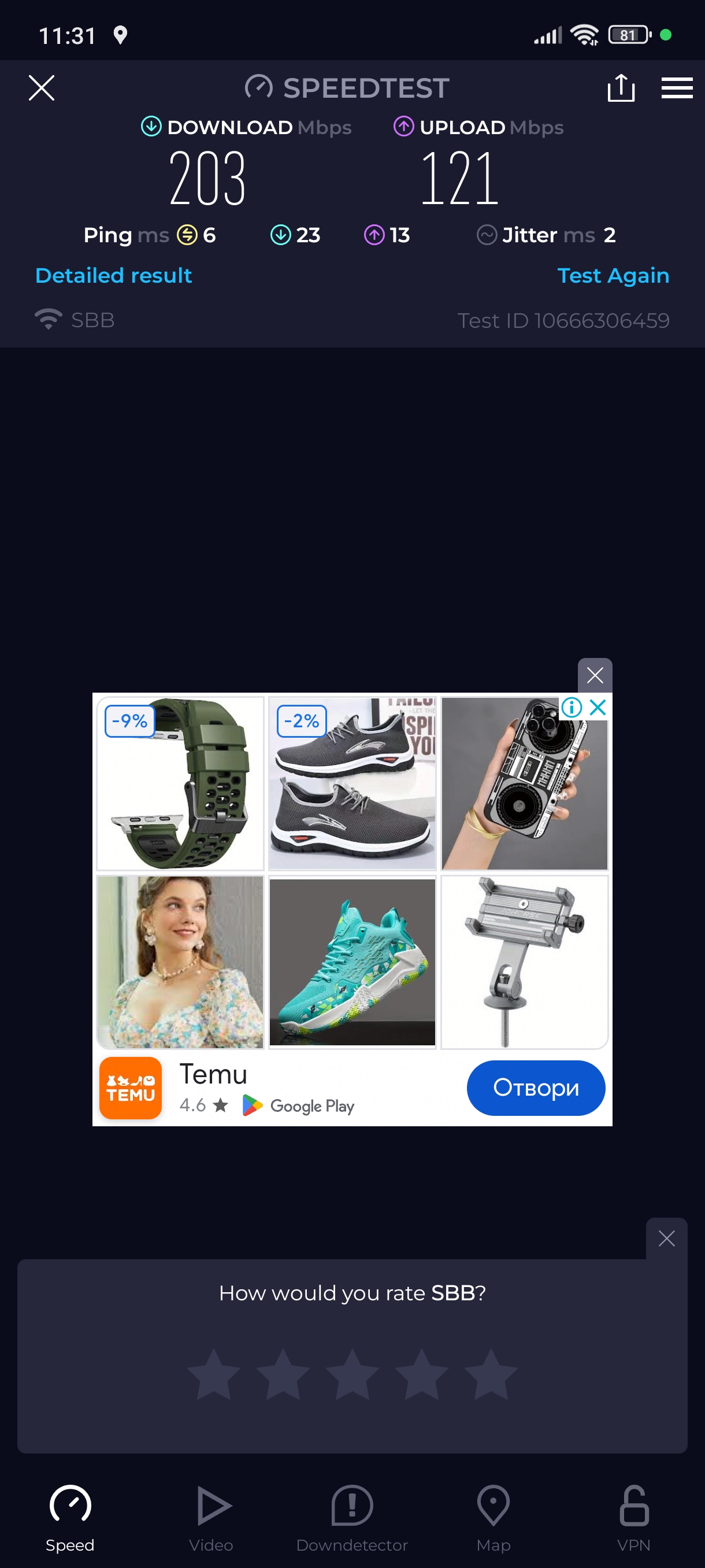This screenshot has height=1568, width=705.
Task: Tap Test Again to rerun
Action: 613,276
